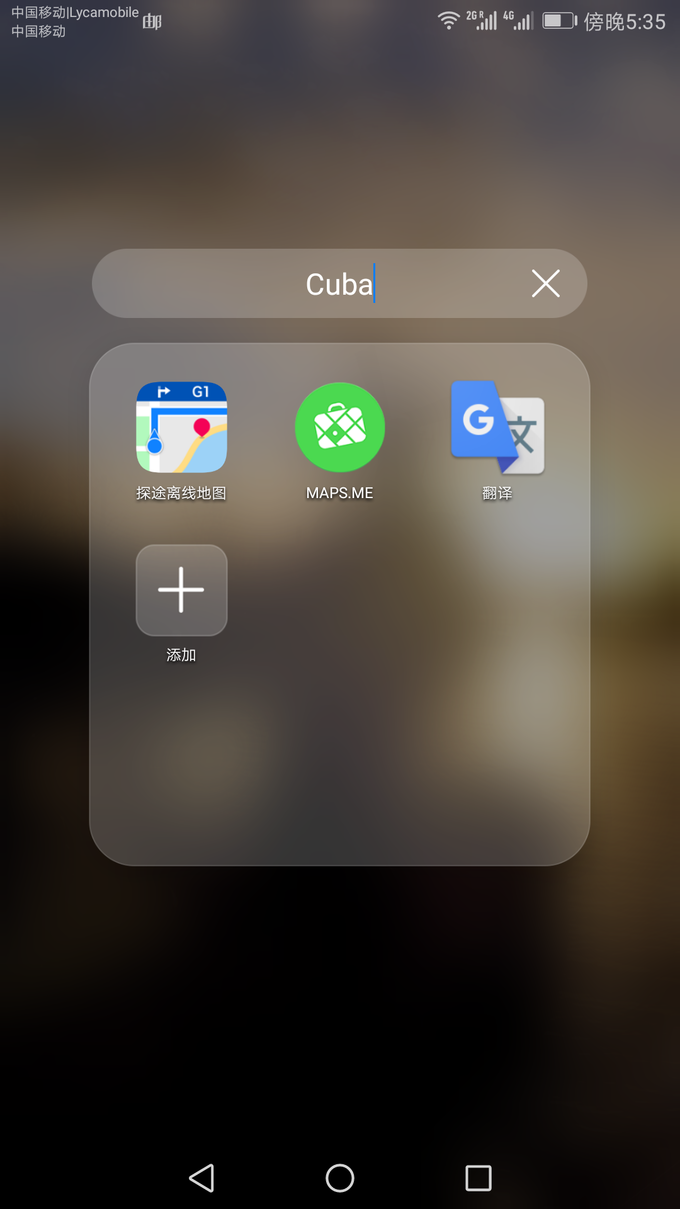Return to the home screen
Screen dimensions: 680x1209
coord(340,1177)
